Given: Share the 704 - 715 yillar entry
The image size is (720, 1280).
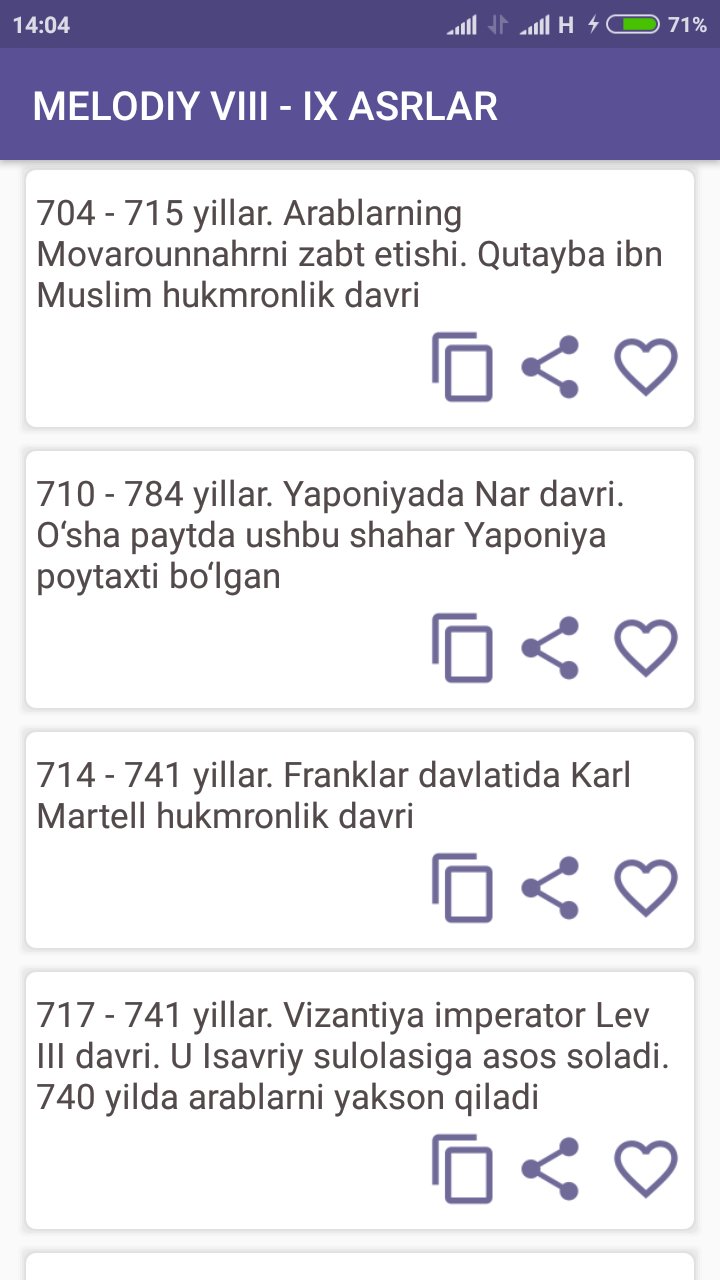Looking at the screenshot, I should [551, 367].
